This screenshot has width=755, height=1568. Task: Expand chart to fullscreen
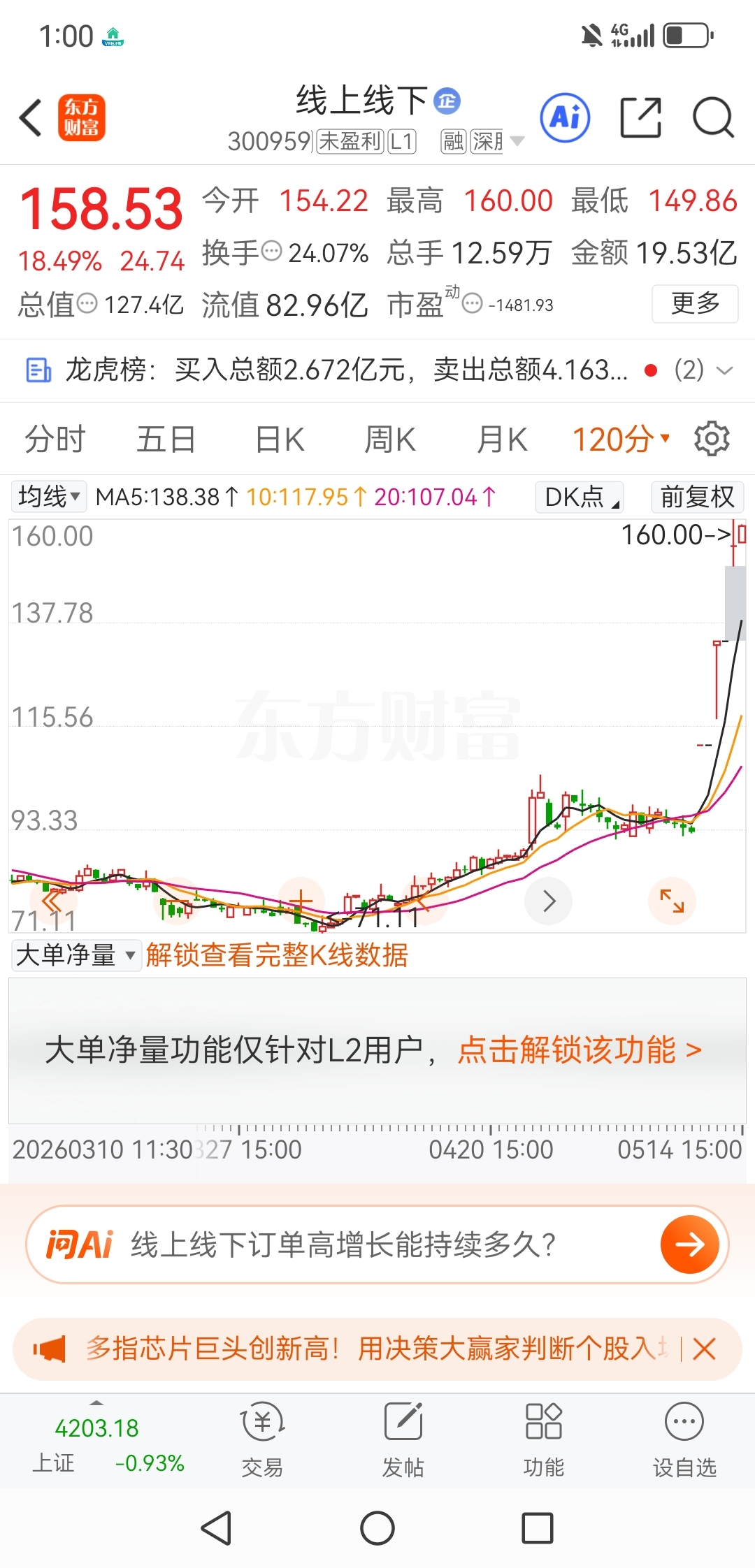(673, 901)
